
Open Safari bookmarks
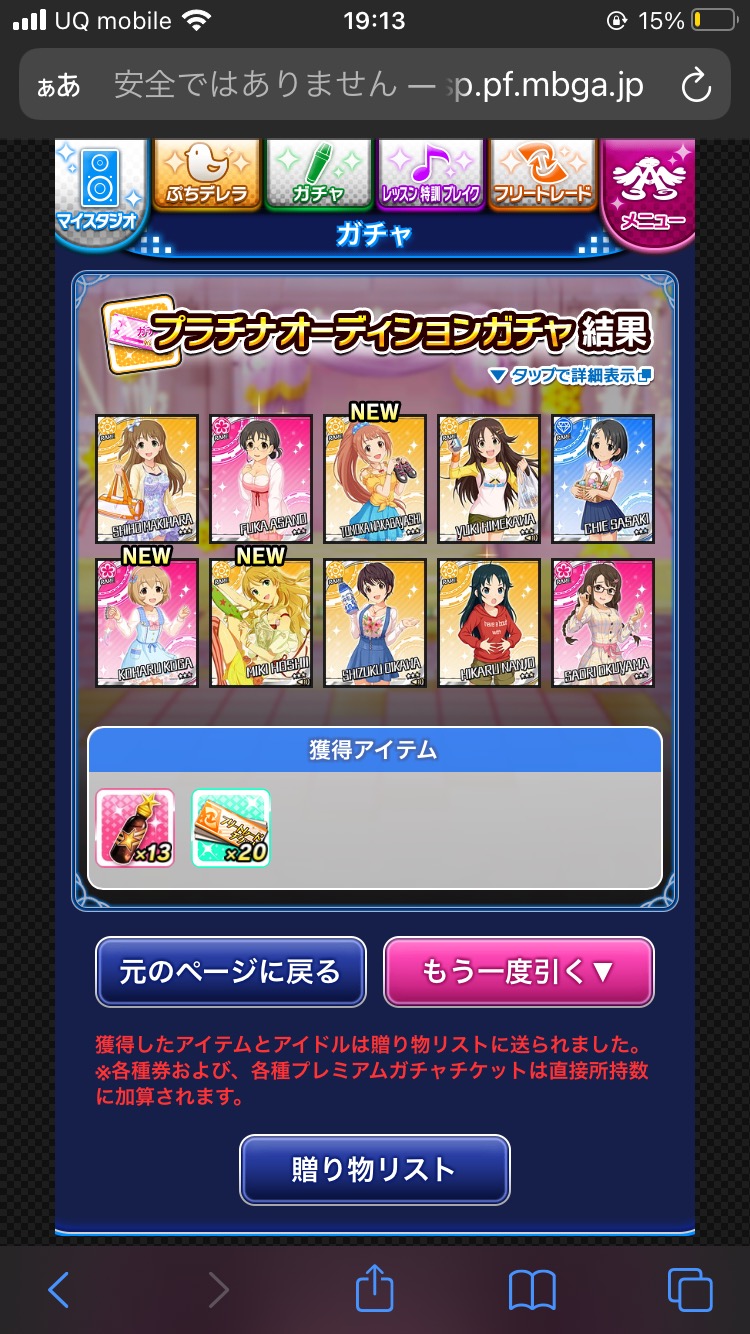pos(532,1290)
